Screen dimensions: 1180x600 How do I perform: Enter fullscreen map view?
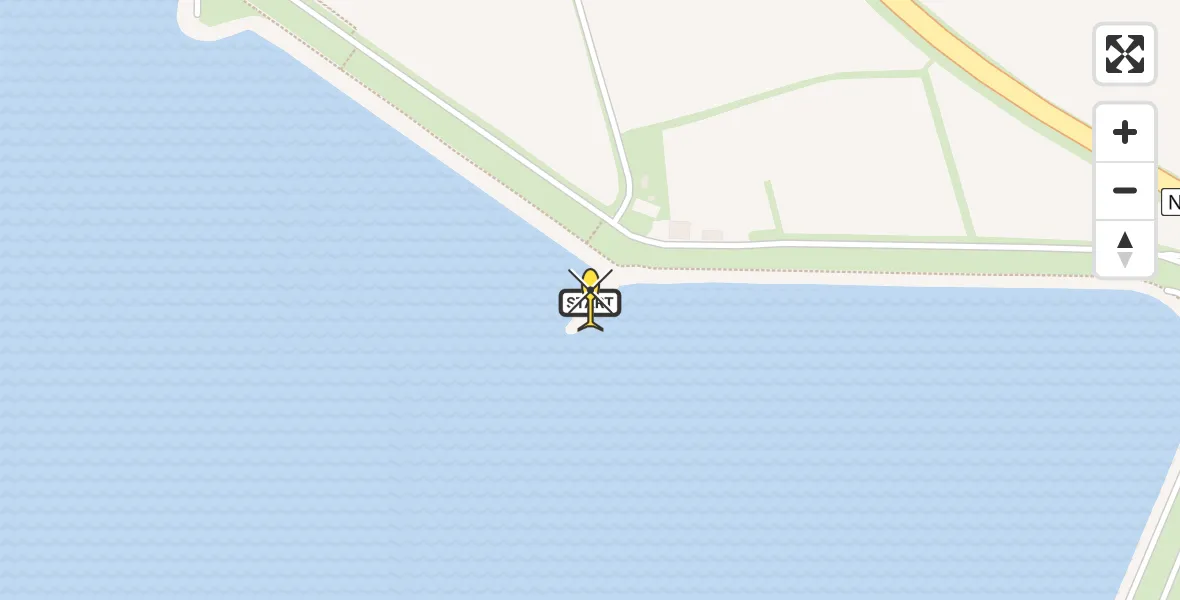click(x=1124, y=54)
